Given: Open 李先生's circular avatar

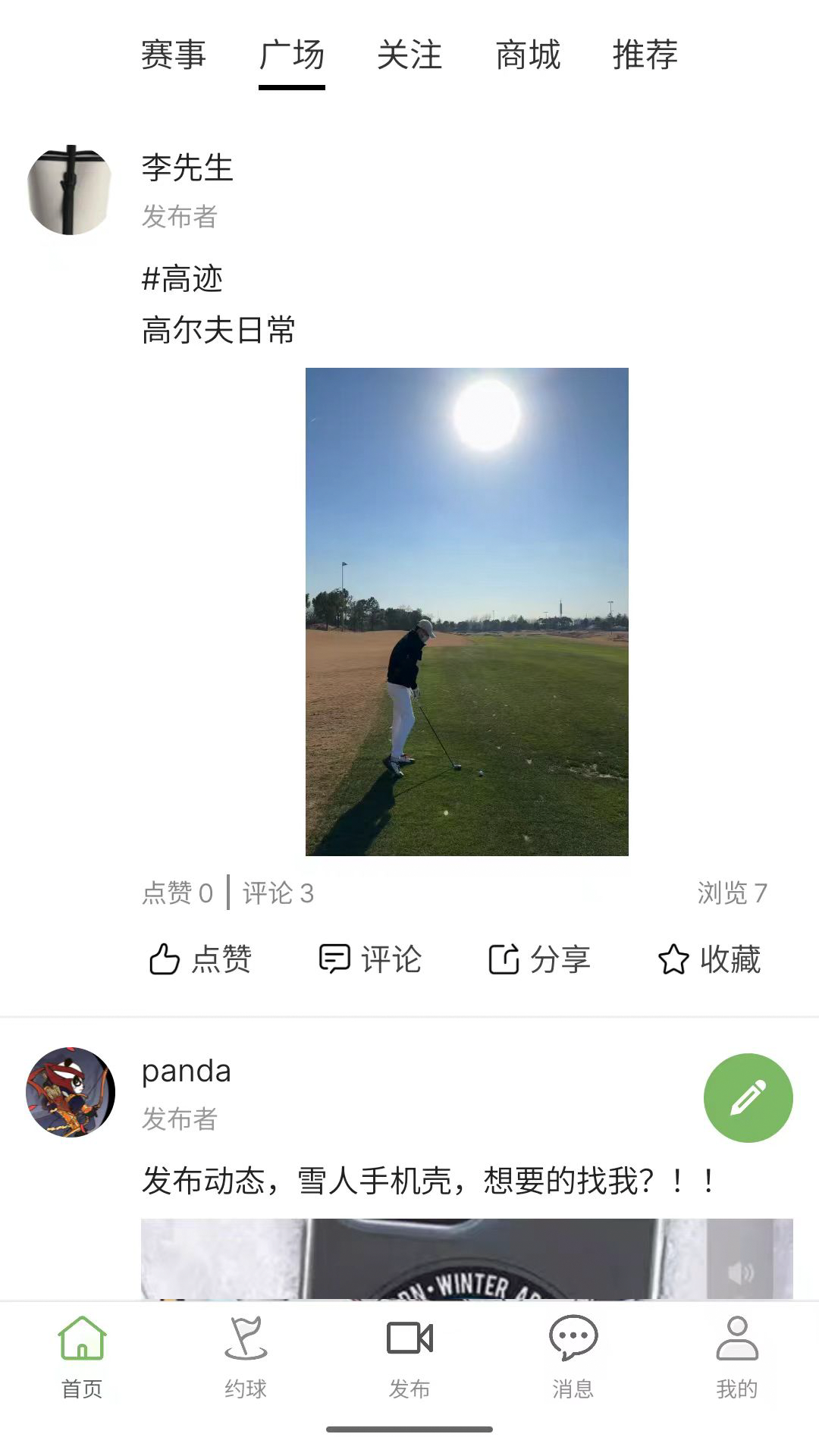Looking at the screenshot, I should 69,187.
